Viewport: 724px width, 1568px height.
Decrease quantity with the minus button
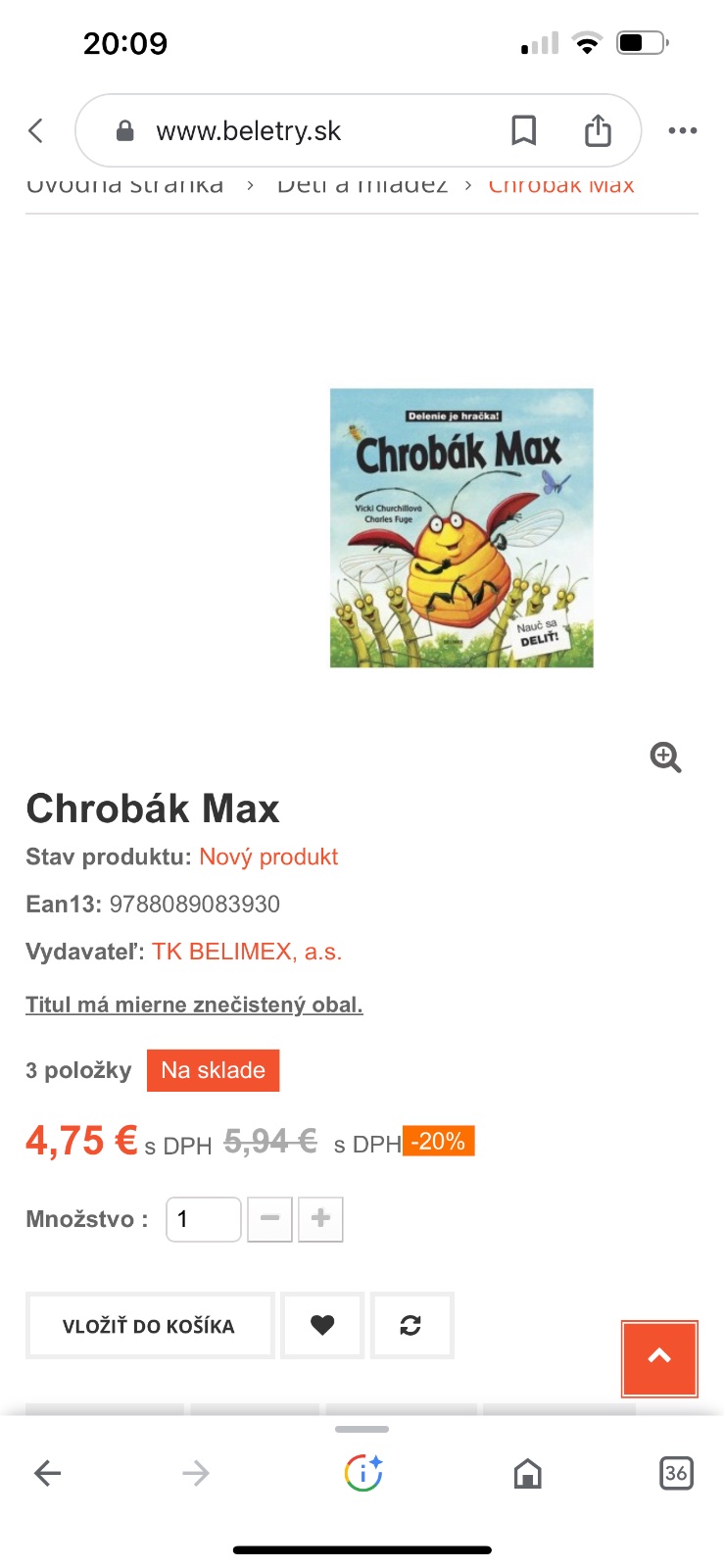[x=270, y=1219]
